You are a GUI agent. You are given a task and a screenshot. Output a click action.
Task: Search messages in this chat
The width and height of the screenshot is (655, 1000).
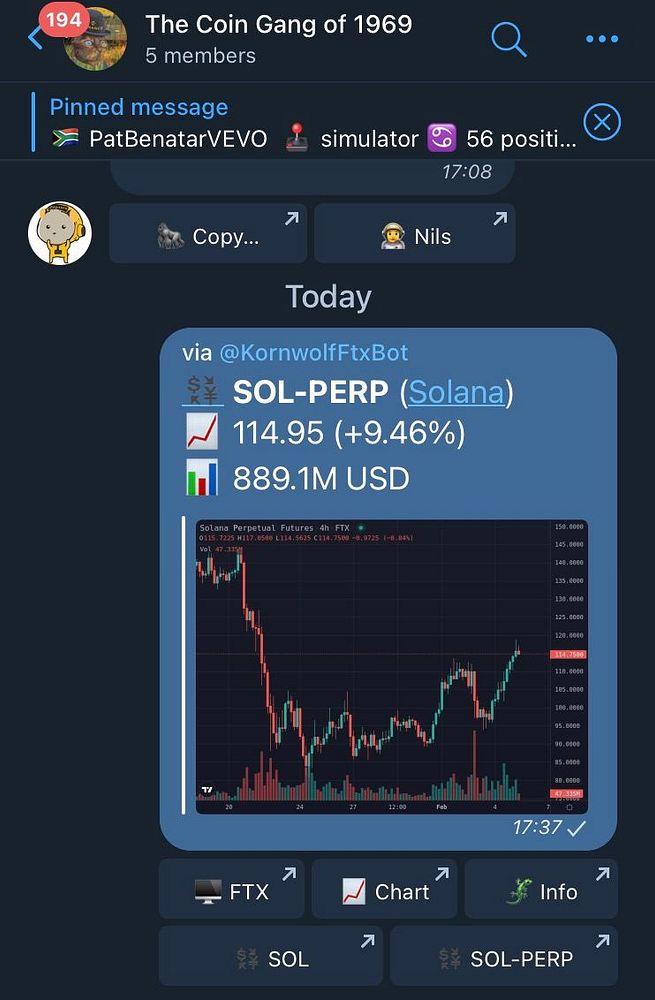(508, 39)
